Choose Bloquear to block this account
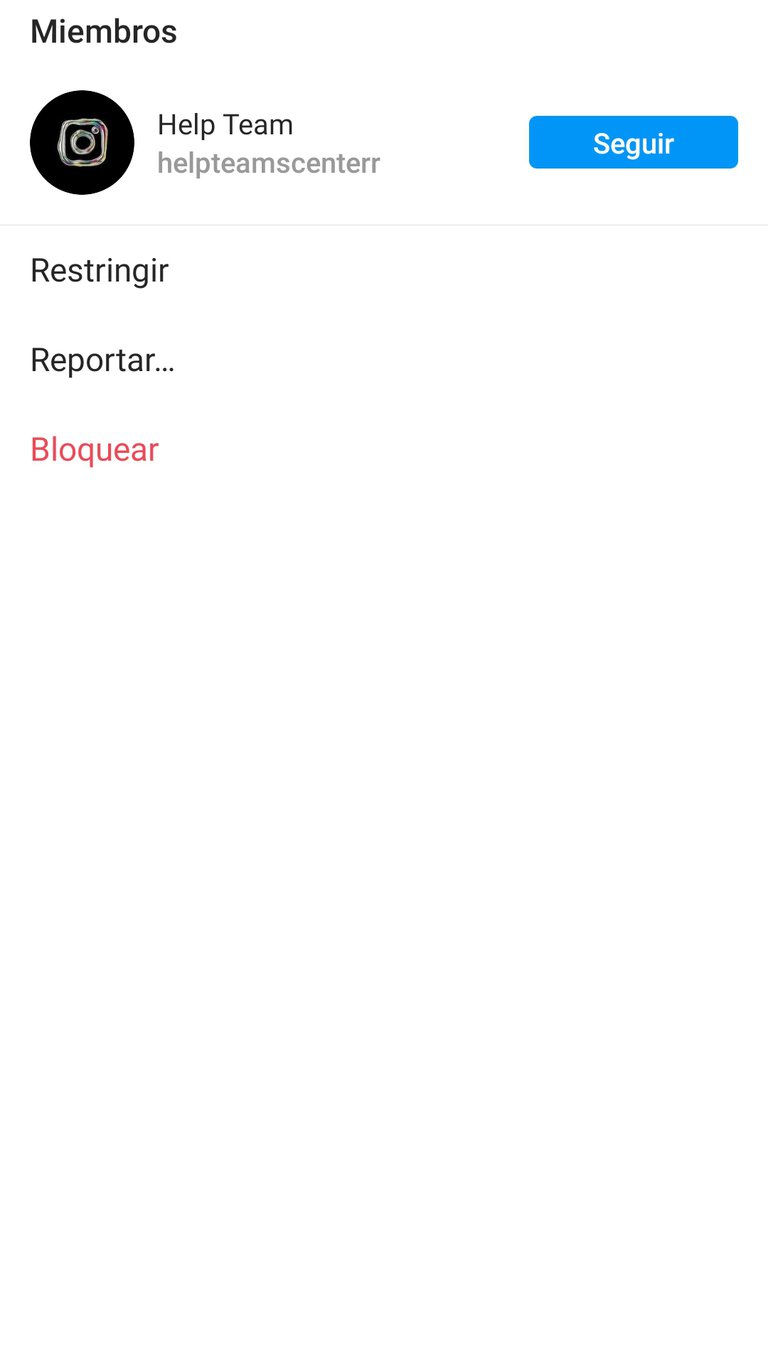The width and height of the screenshot is (768, 1365). point(95,450)
